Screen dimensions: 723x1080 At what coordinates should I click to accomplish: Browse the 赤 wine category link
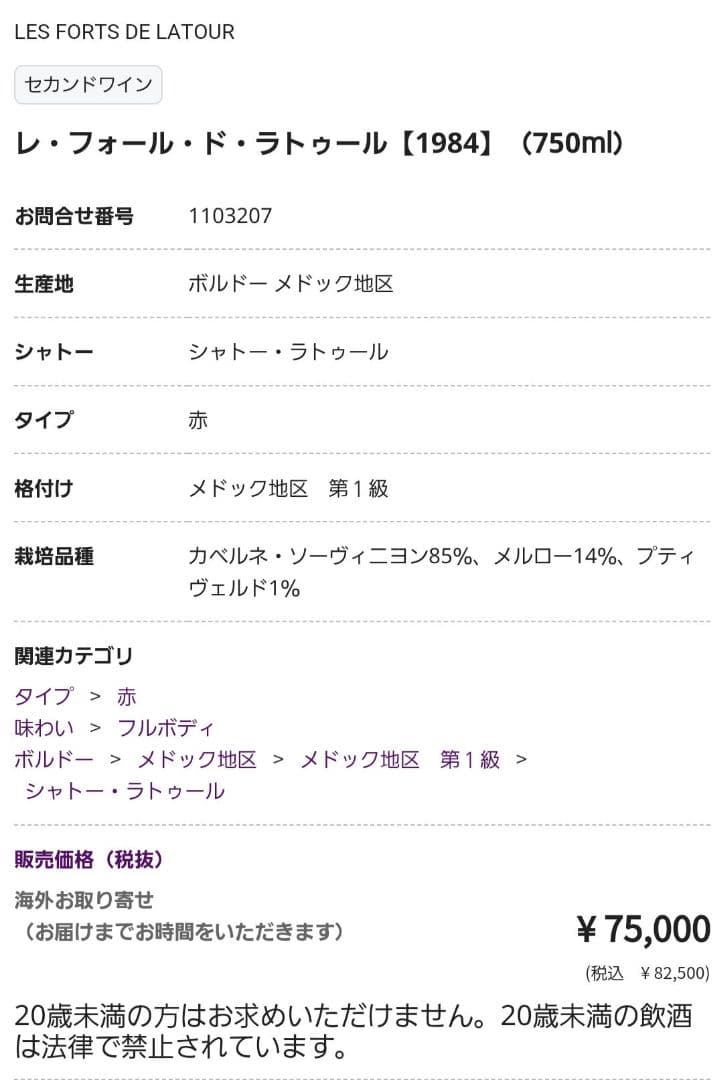click(127, 696)
